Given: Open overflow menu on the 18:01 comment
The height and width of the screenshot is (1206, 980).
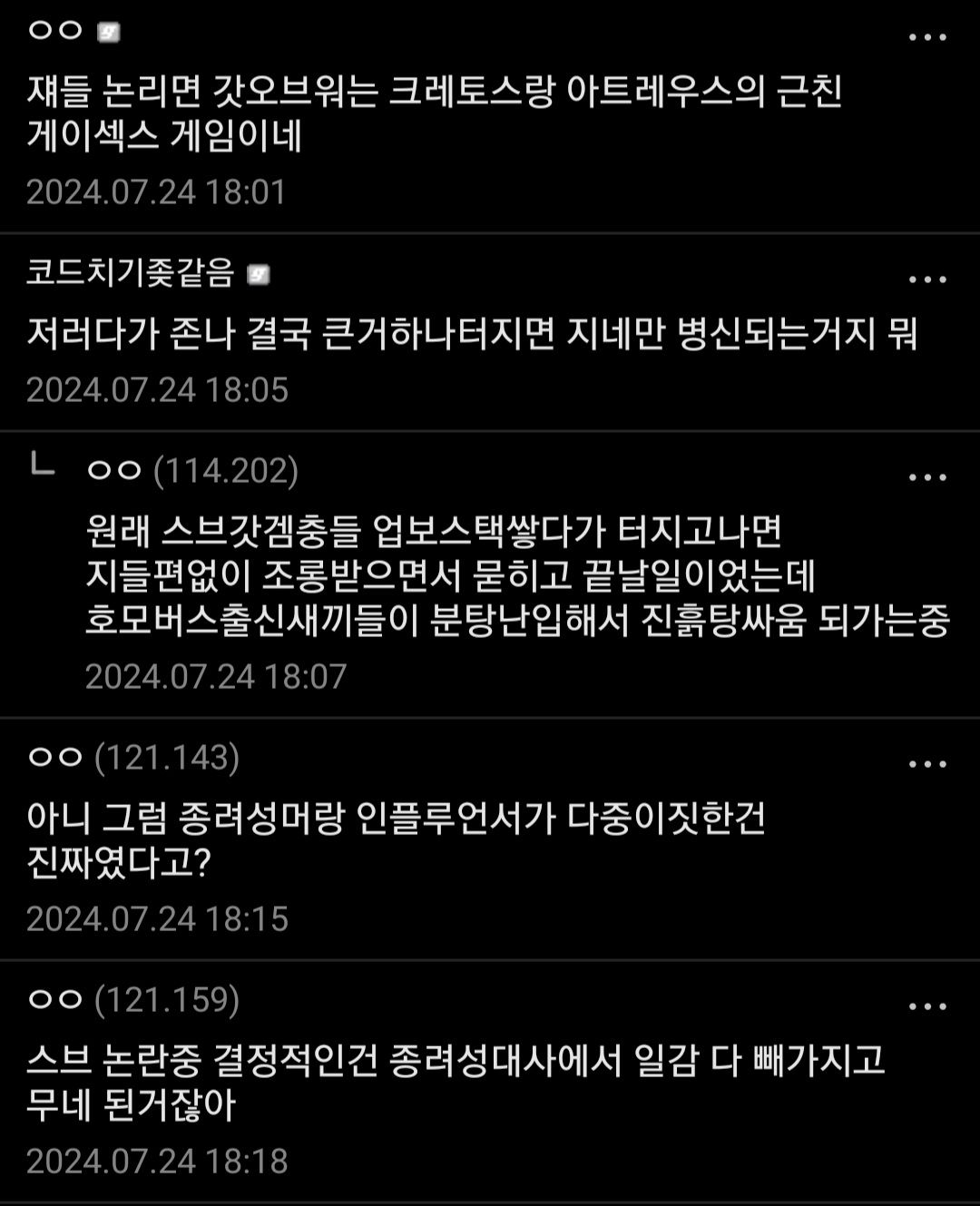Looking at the screenshot, I should point(927,37).
